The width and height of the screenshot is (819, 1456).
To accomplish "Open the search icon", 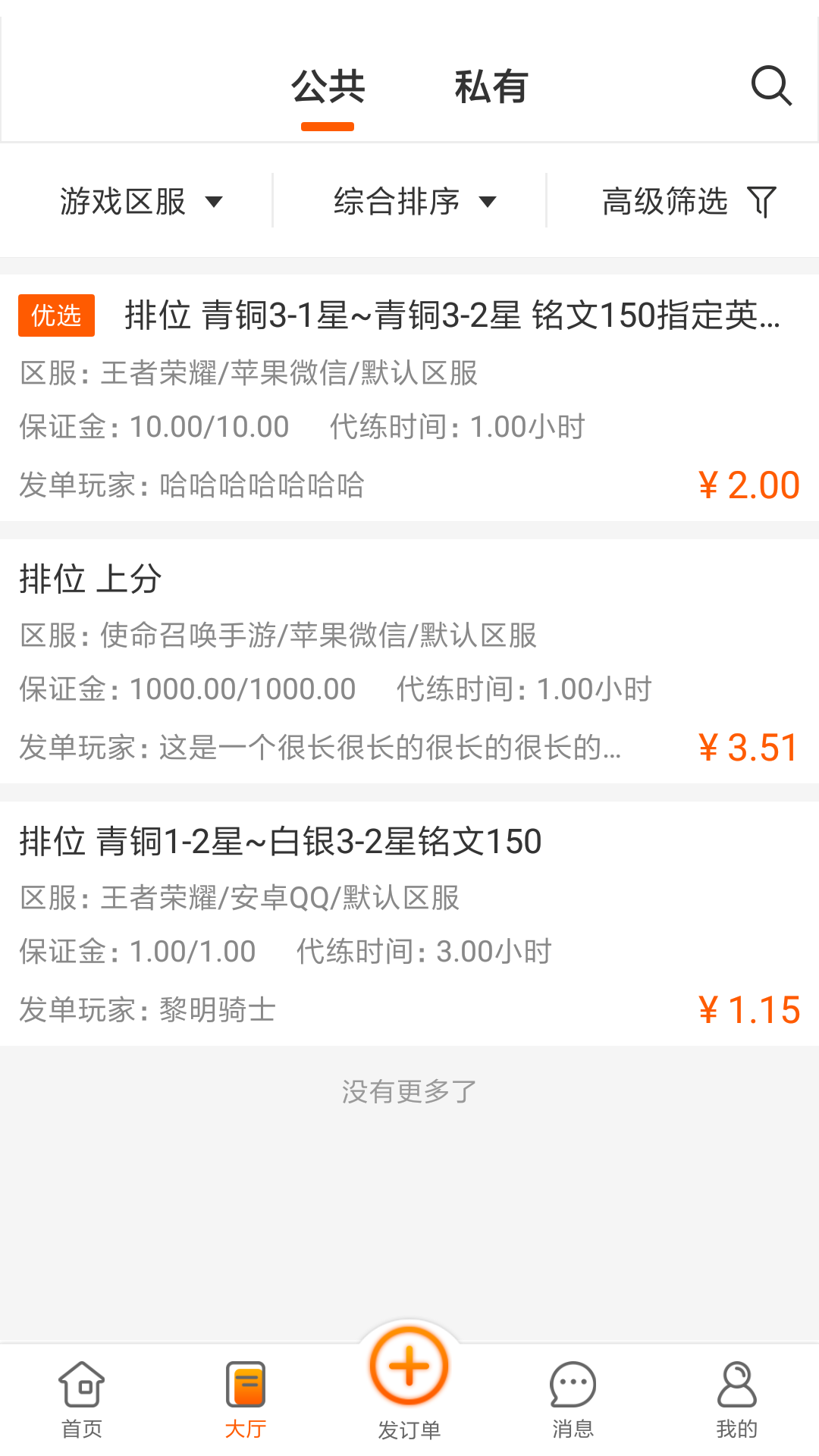I will coord(772,85).
